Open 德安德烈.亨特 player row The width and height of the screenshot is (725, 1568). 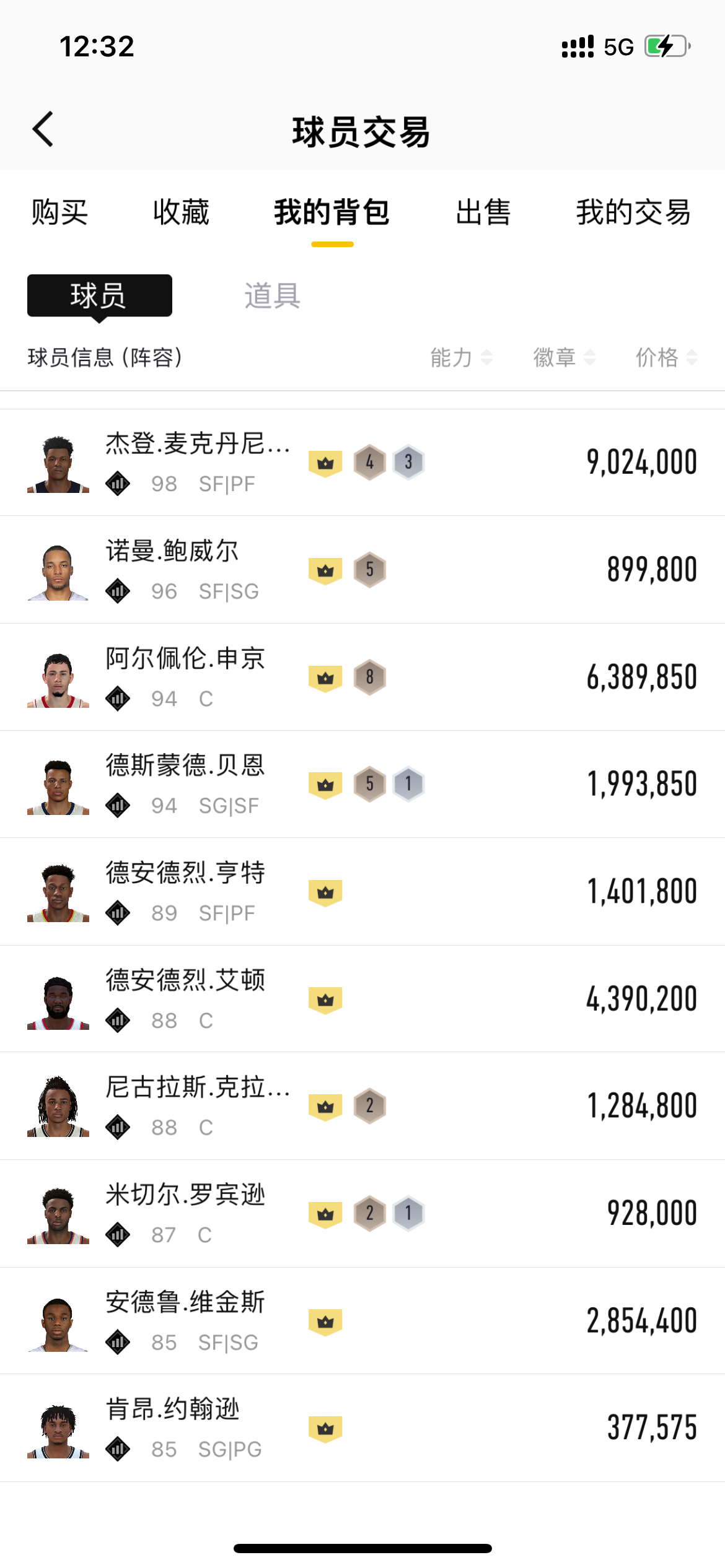362,892
